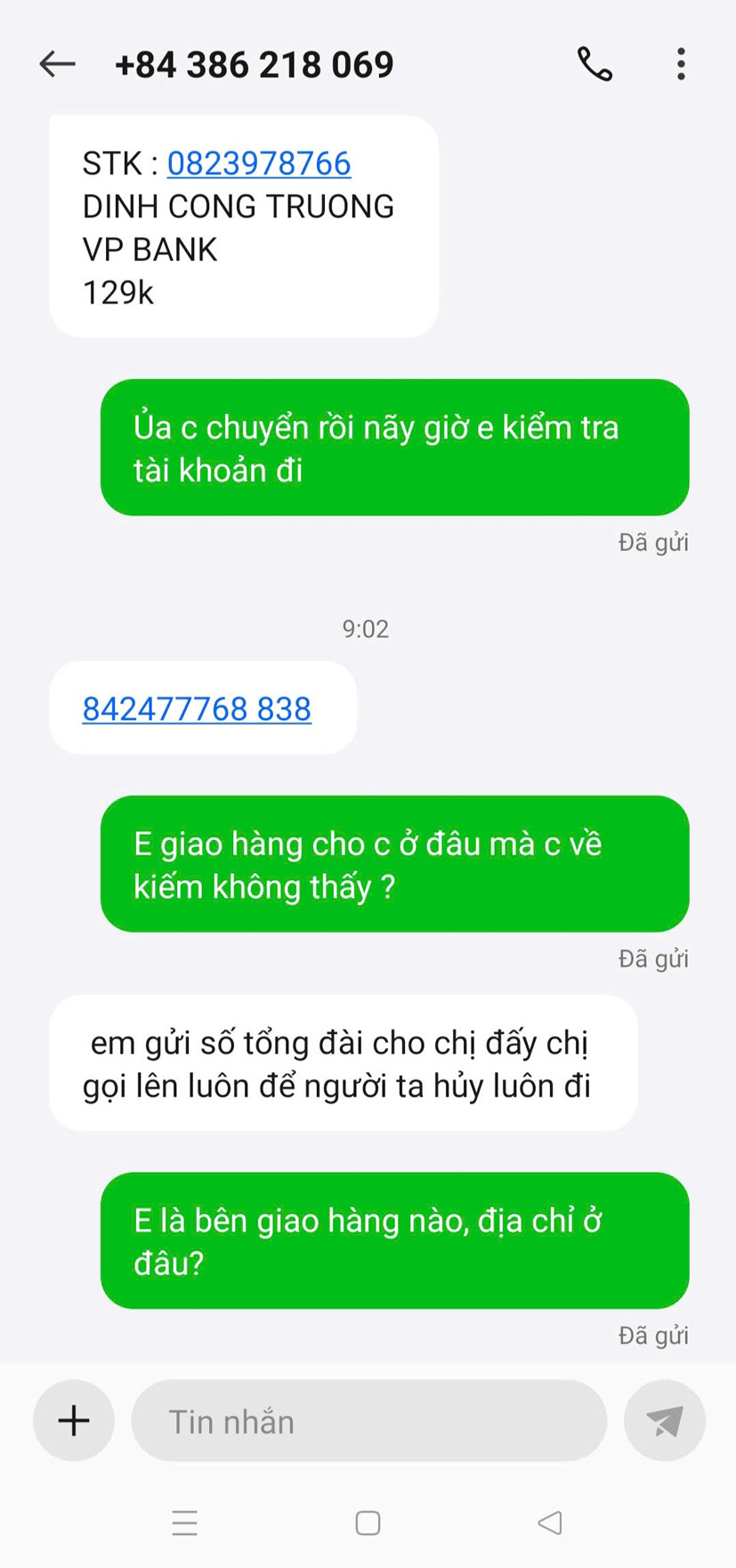Go to the home screen

pyautogui.click(x=368, y=1523)
